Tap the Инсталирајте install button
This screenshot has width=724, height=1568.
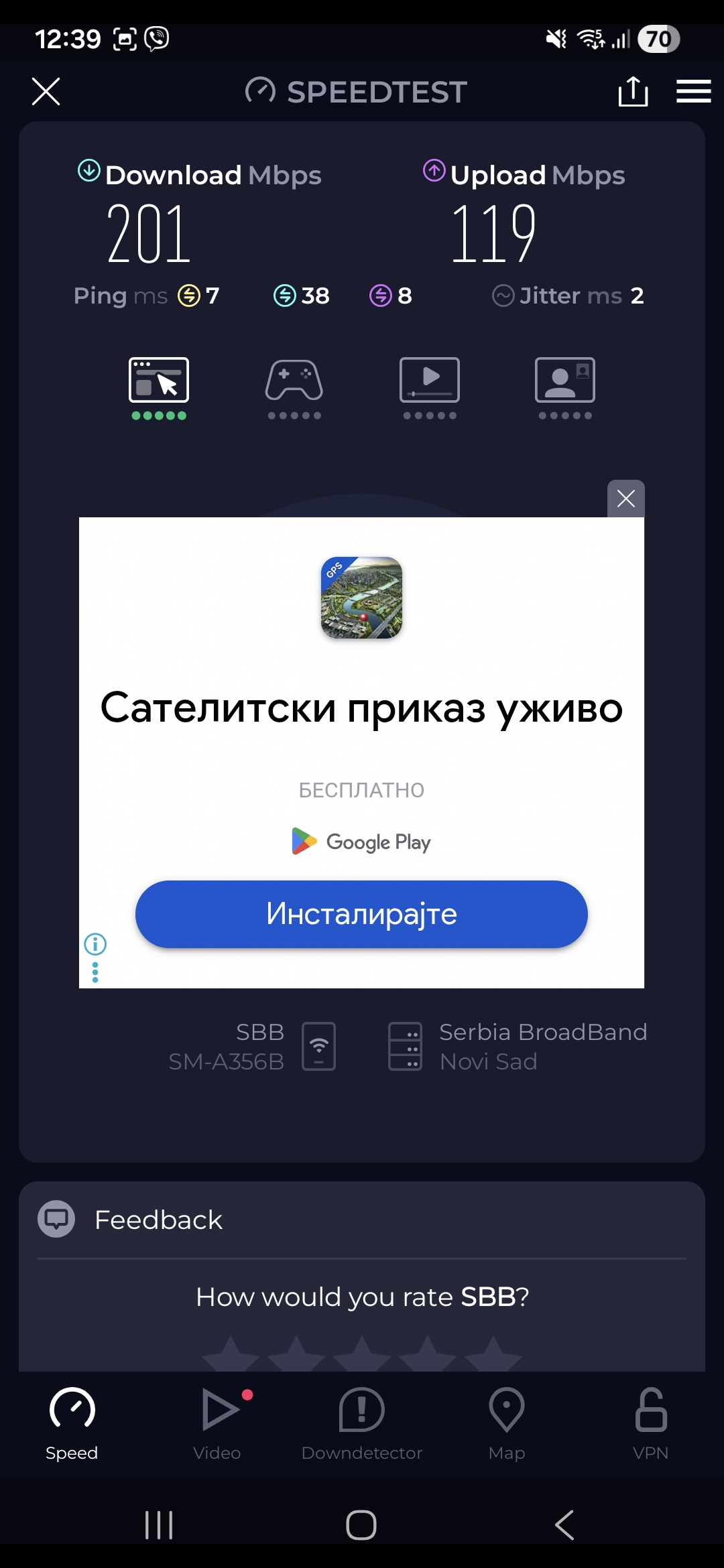[x=361, y=914]
